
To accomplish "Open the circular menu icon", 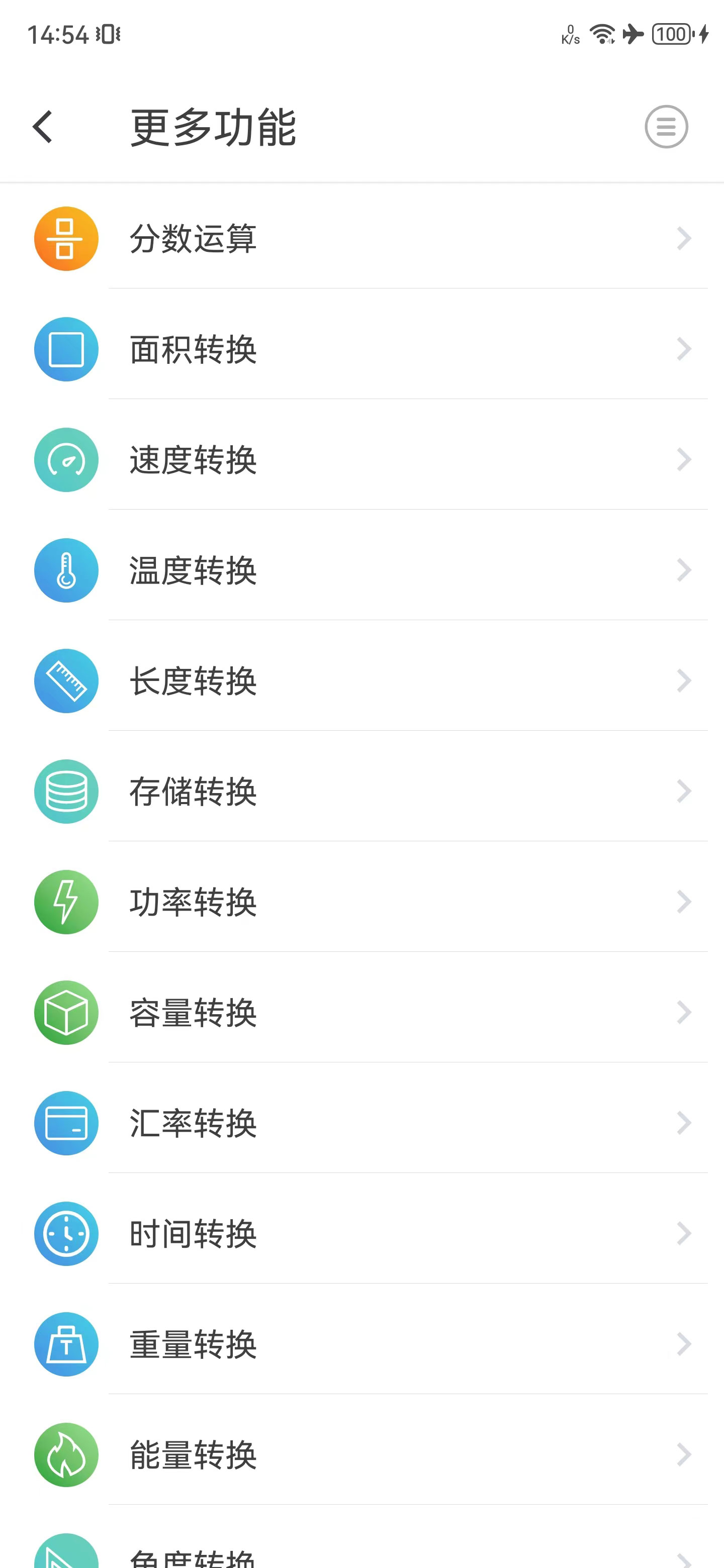I will click(x=666, y=127).
